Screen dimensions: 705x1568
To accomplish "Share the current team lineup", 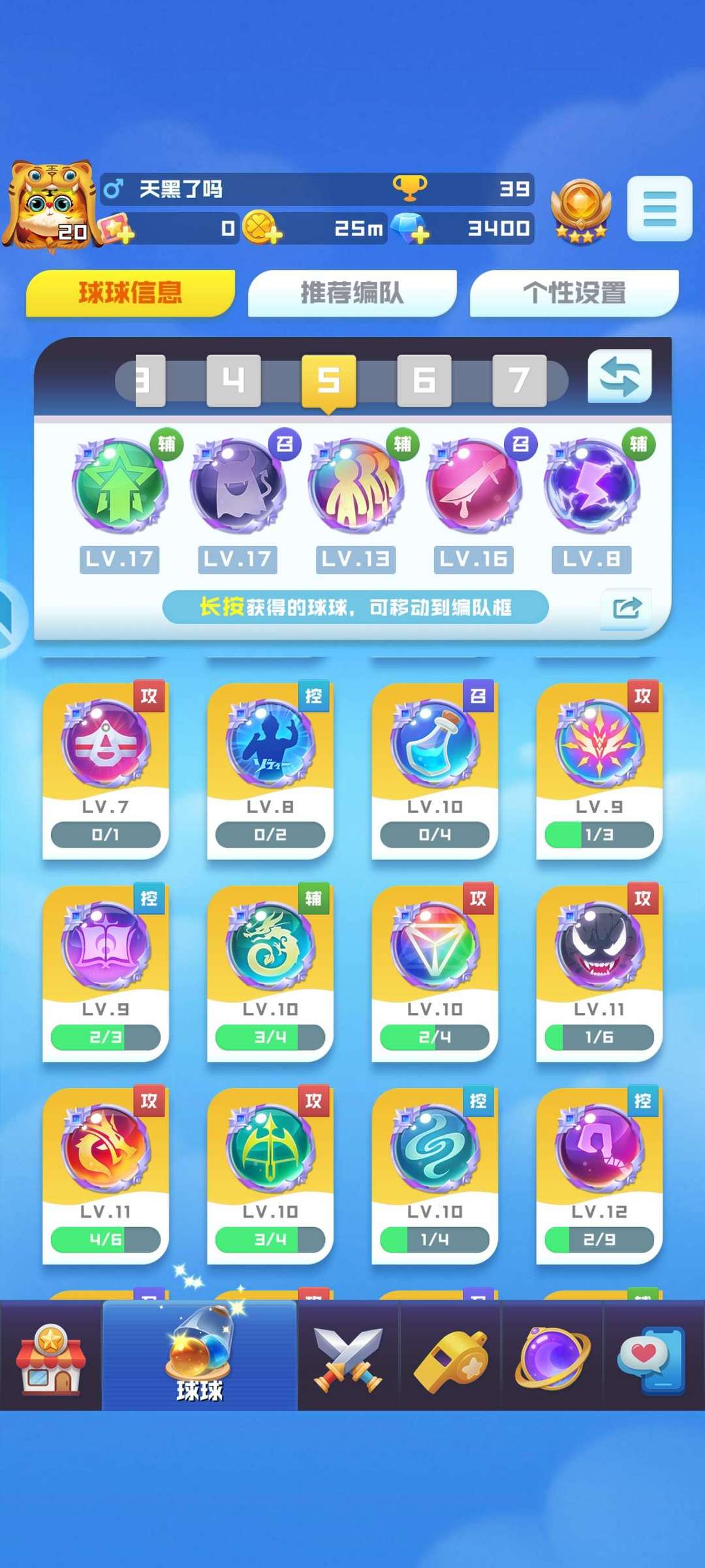I will pyautogui.click(x=627, y=609).
